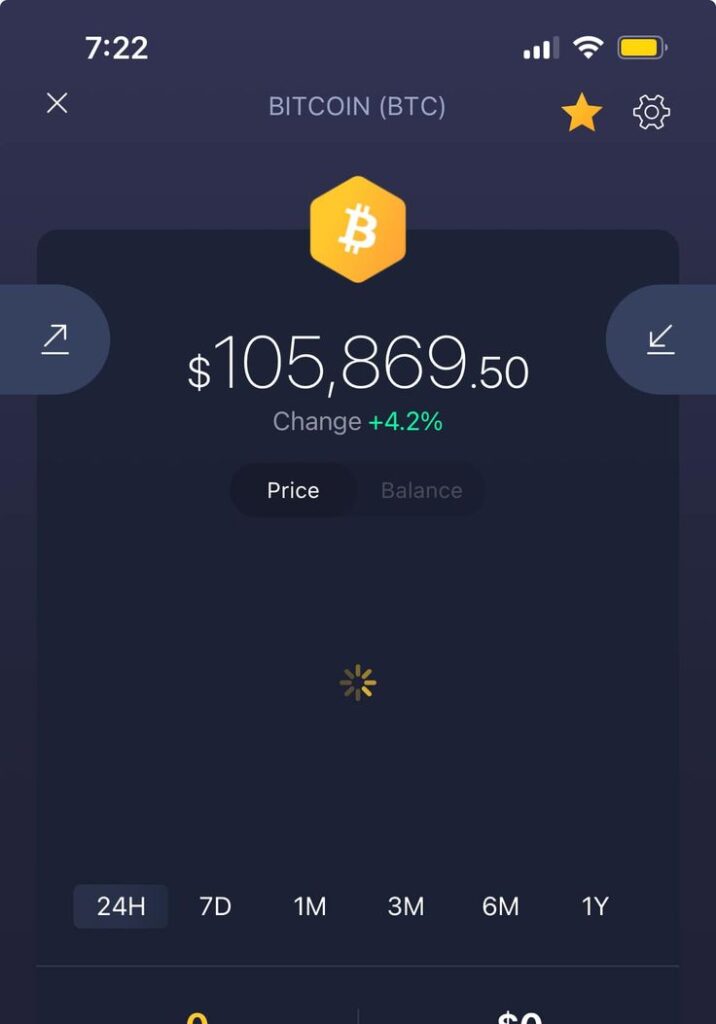This screenshot has height=1024, width=716.
Task: Switch to the Balance view
Action: coord(421,490)
